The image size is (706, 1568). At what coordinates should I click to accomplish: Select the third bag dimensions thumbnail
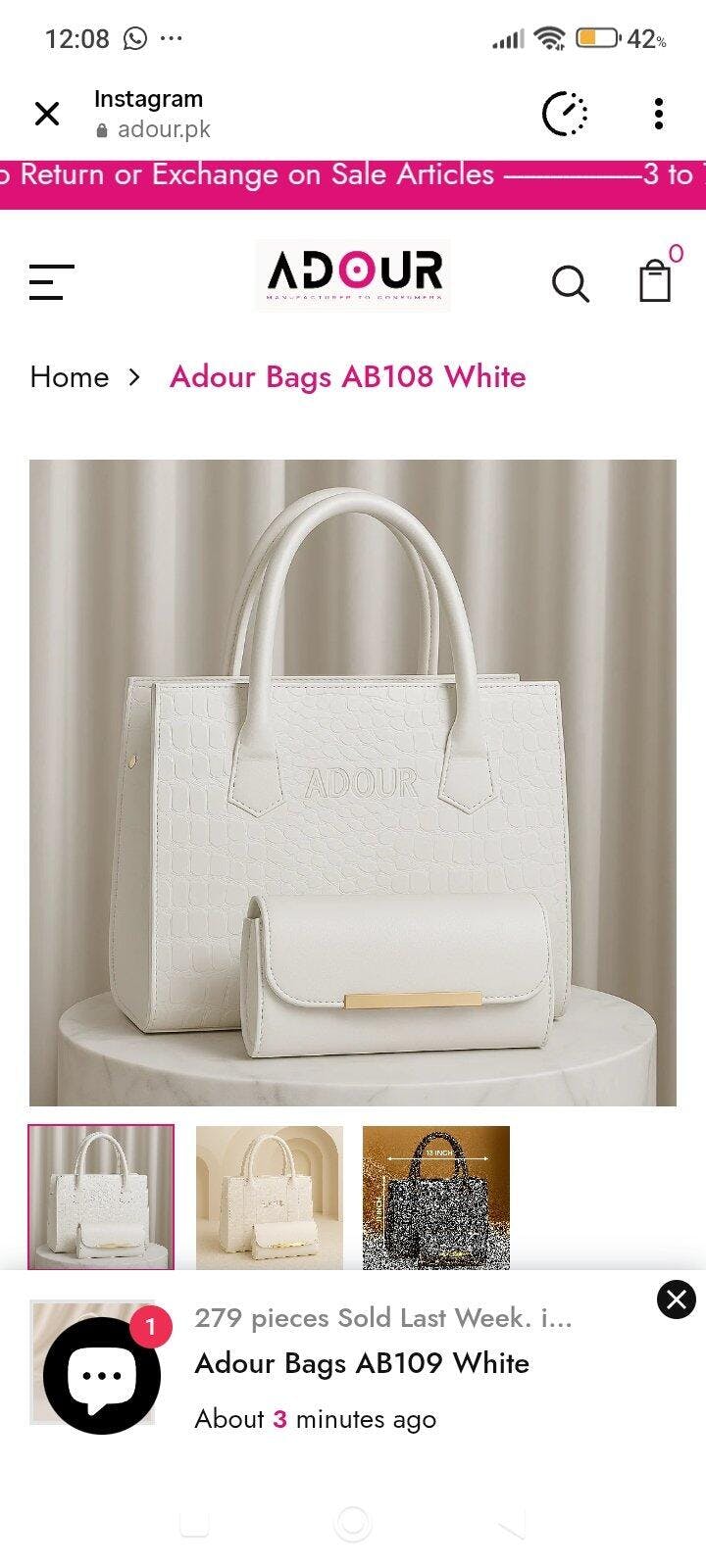coord(436,1198)
